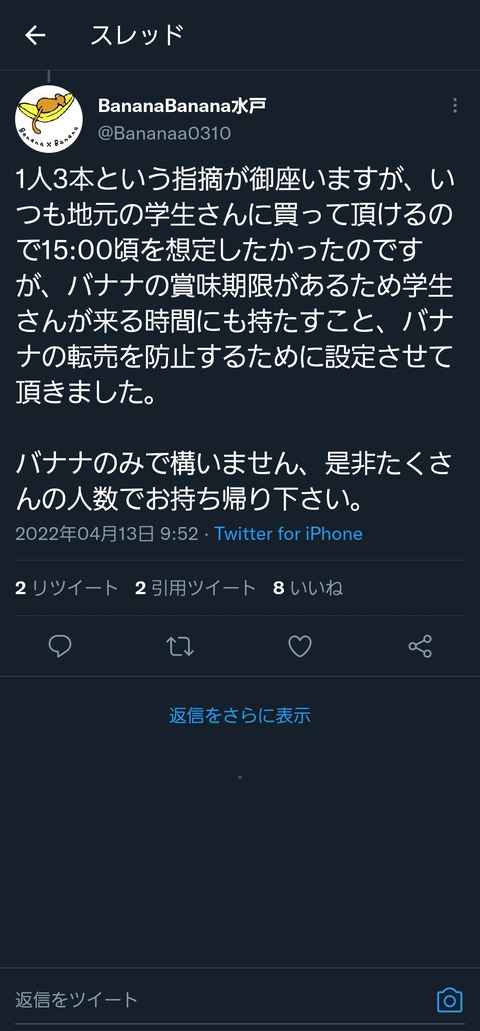Screen dimensions: 480x1031
Task: View the 2 引用ツイート list
Action: (195, 588)
